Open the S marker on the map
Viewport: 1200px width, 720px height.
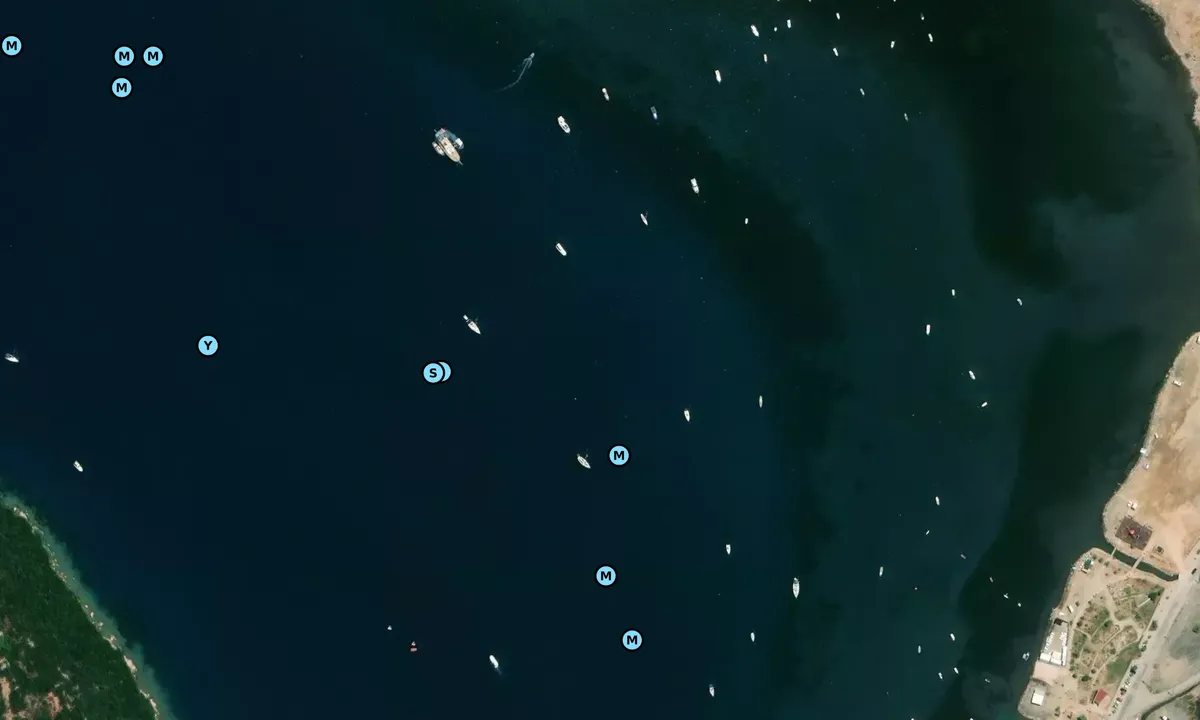(432, 373)
